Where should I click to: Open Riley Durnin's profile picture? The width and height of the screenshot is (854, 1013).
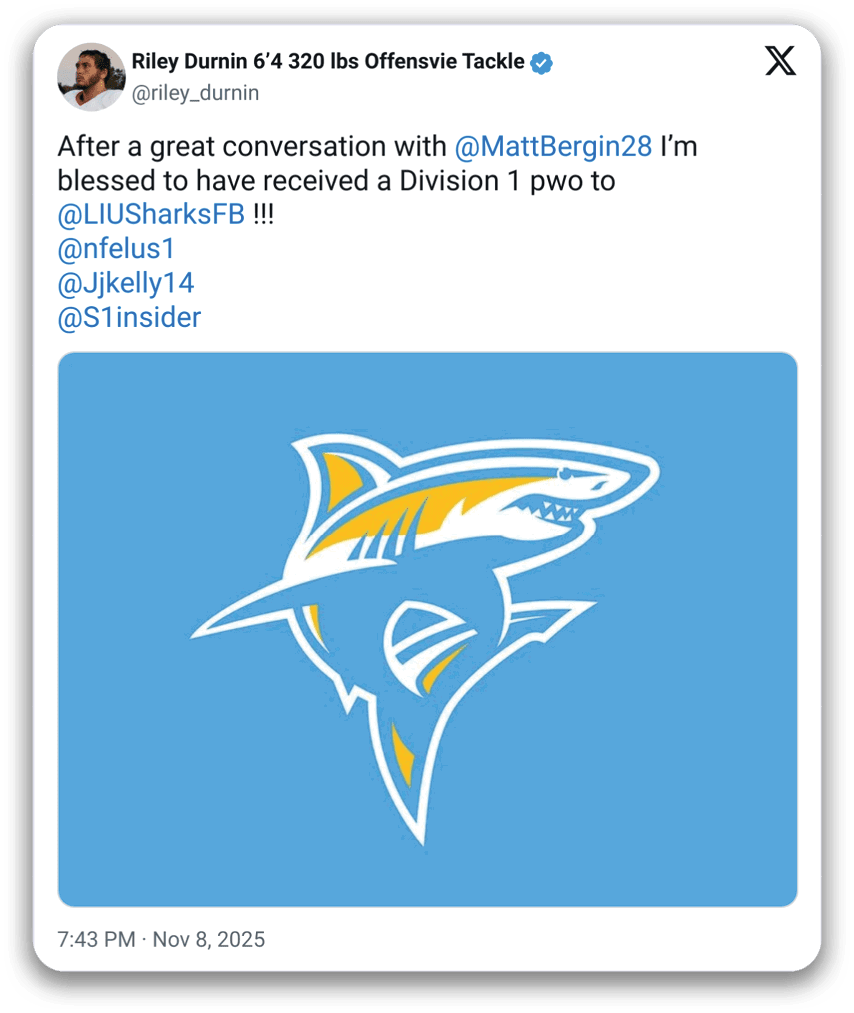[90, 77]
